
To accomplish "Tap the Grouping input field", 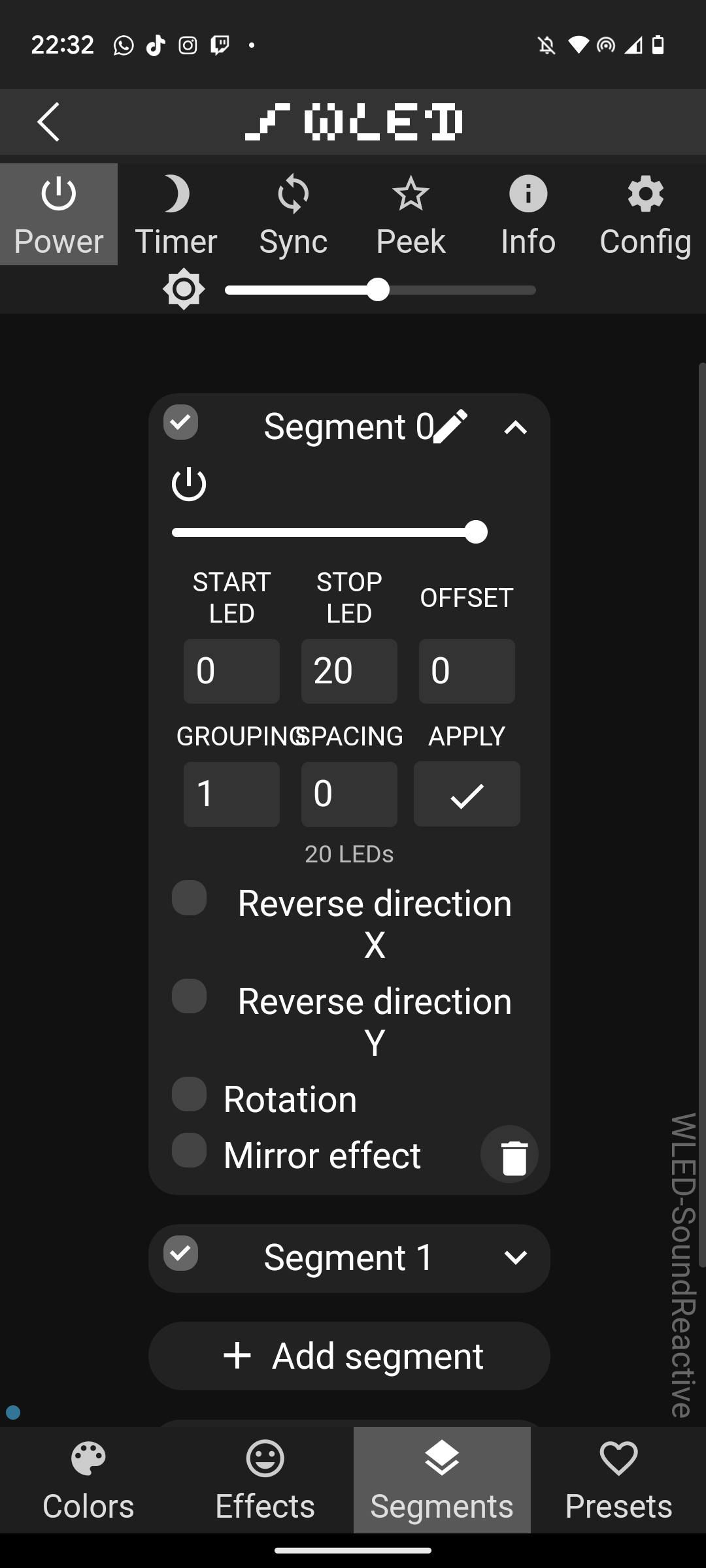I will pyautogui.click(x=231, y=794).
